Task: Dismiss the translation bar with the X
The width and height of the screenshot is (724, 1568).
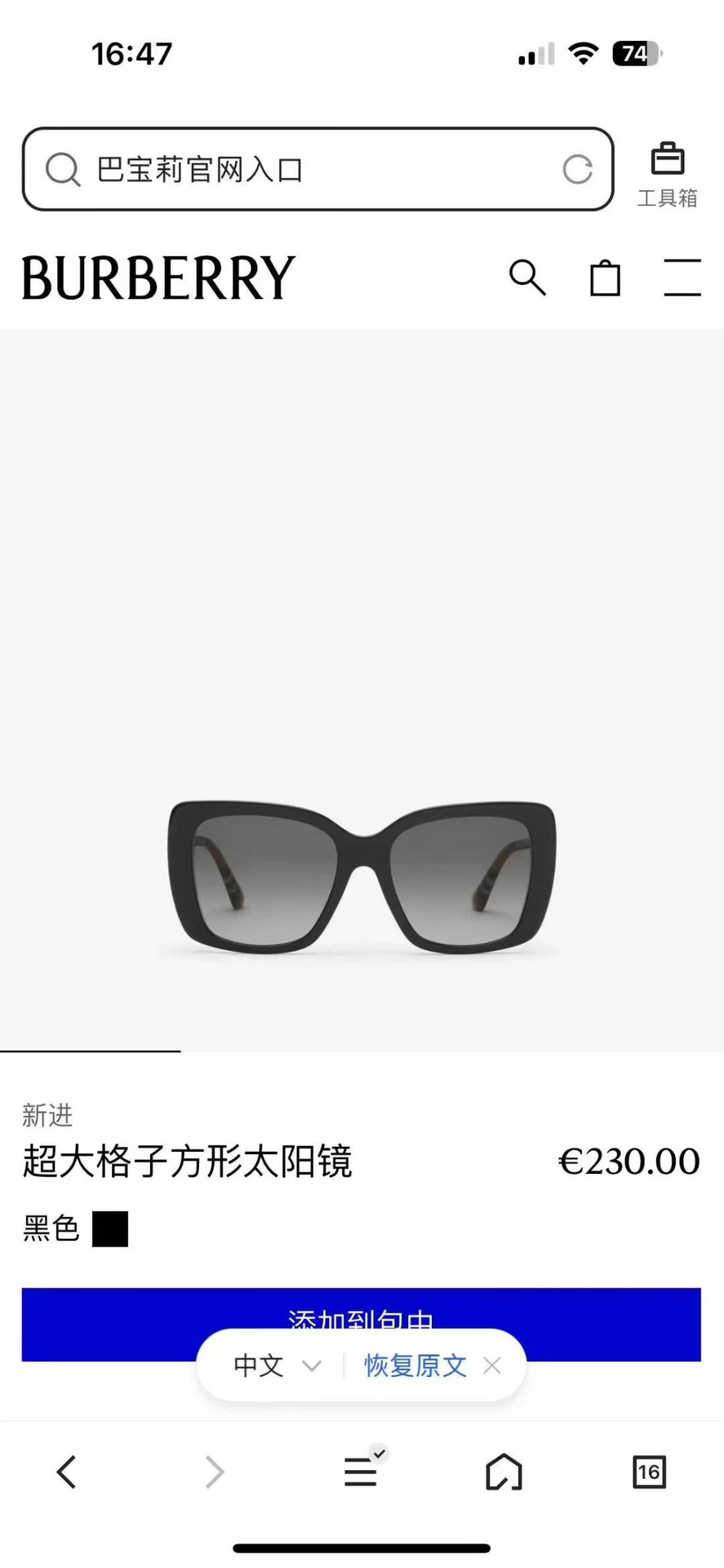Action: (x=492, y=1366)
